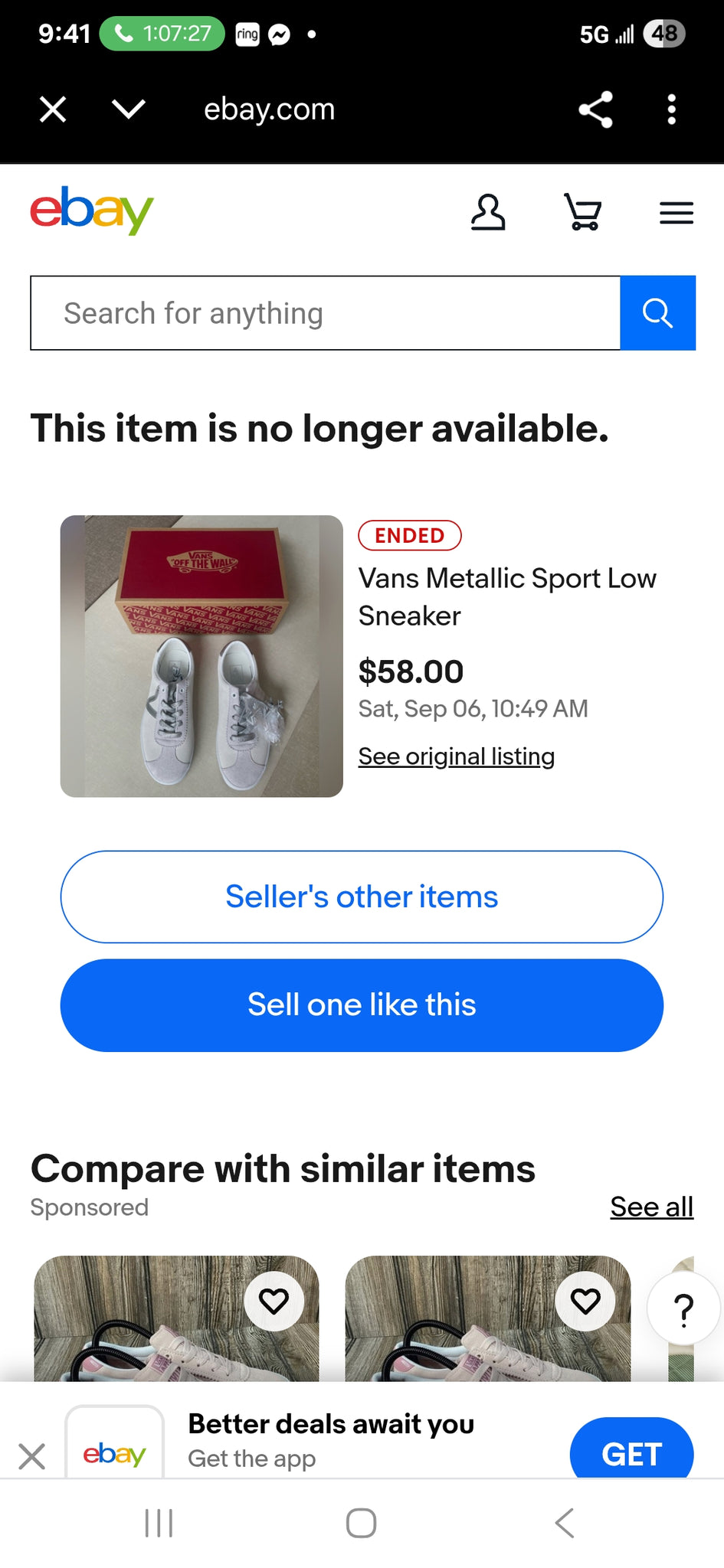Go to the eBay home logo
The image size is (724, 1568).
(x=92, y=211)
